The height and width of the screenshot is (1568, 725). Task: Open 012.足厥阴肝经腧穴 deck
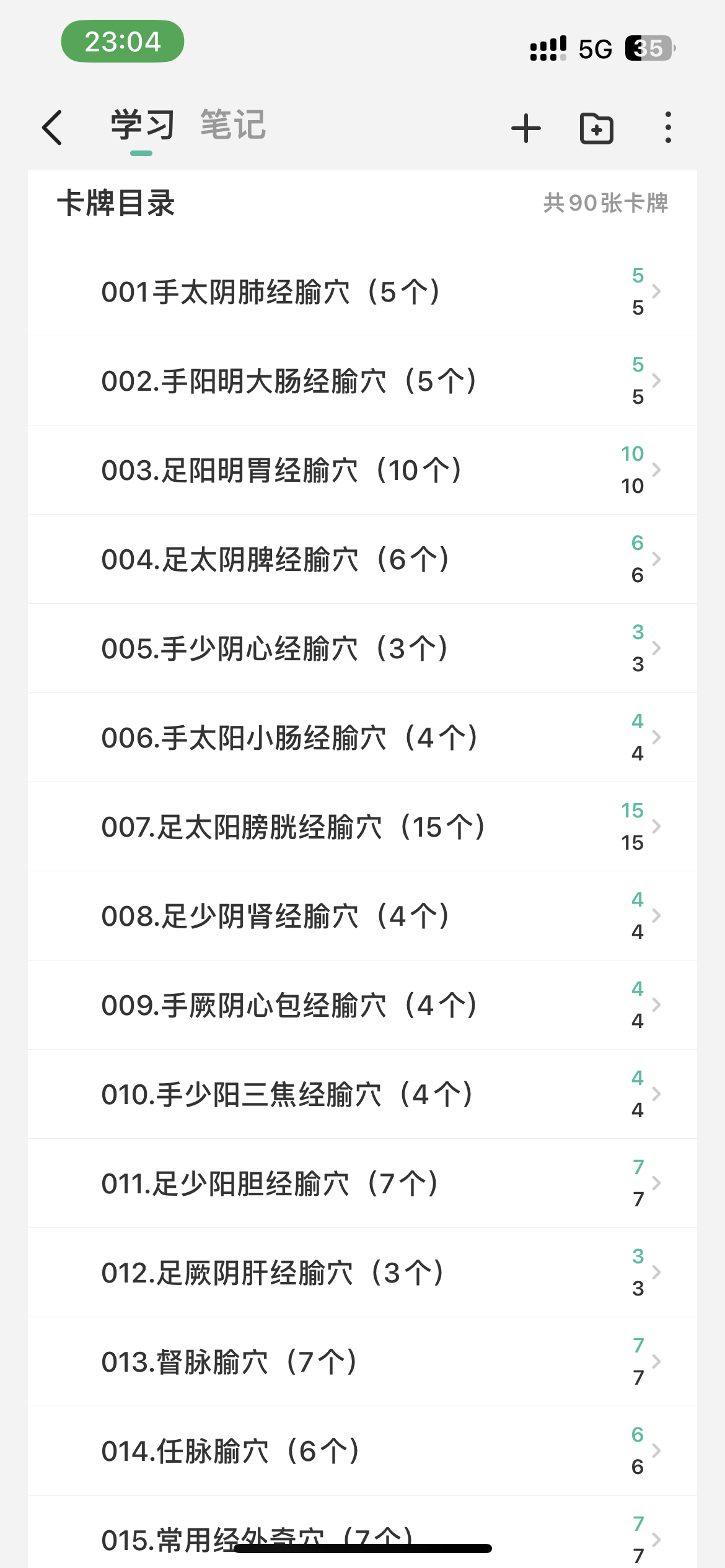[x=362, y=1273]
